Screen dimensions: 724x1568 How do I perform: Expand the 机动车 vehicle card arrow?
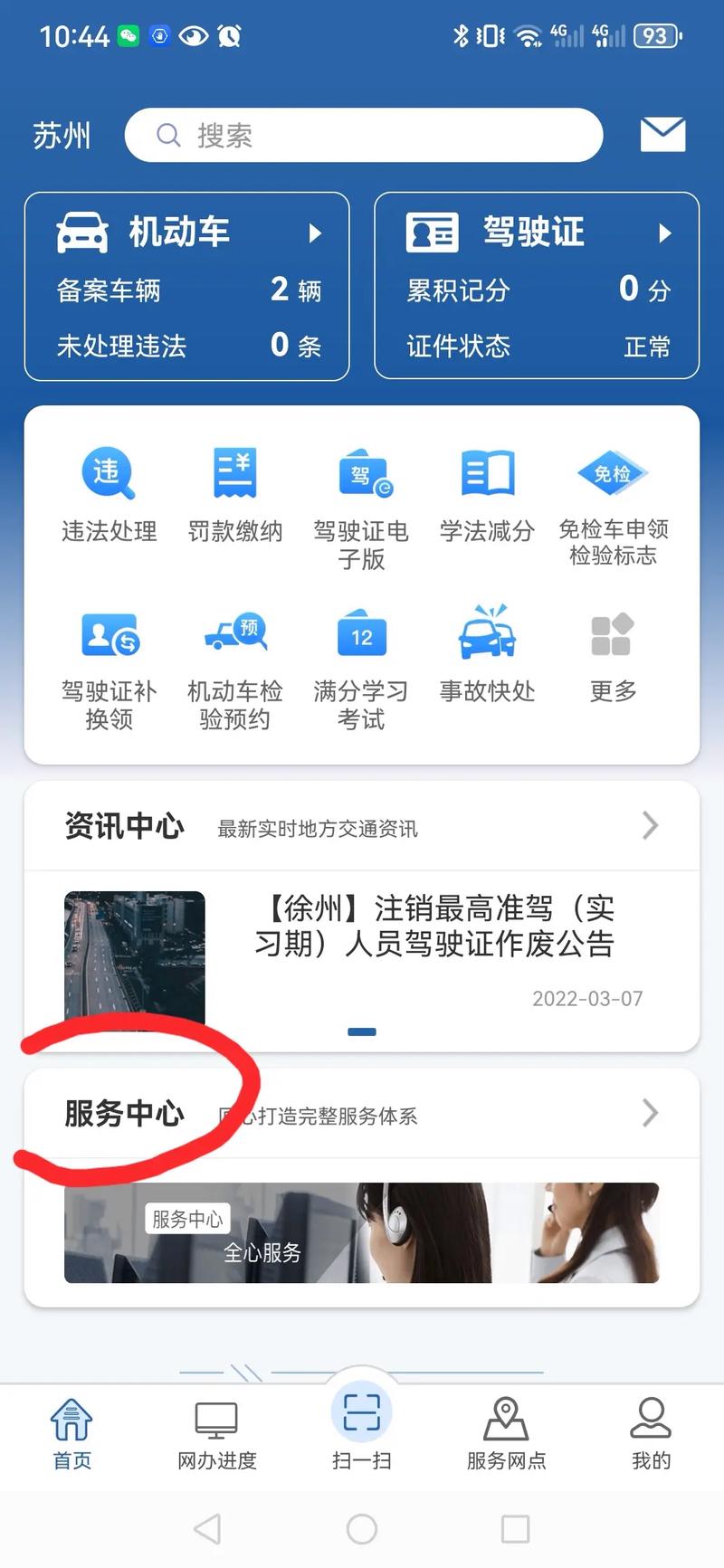point(316,233)
